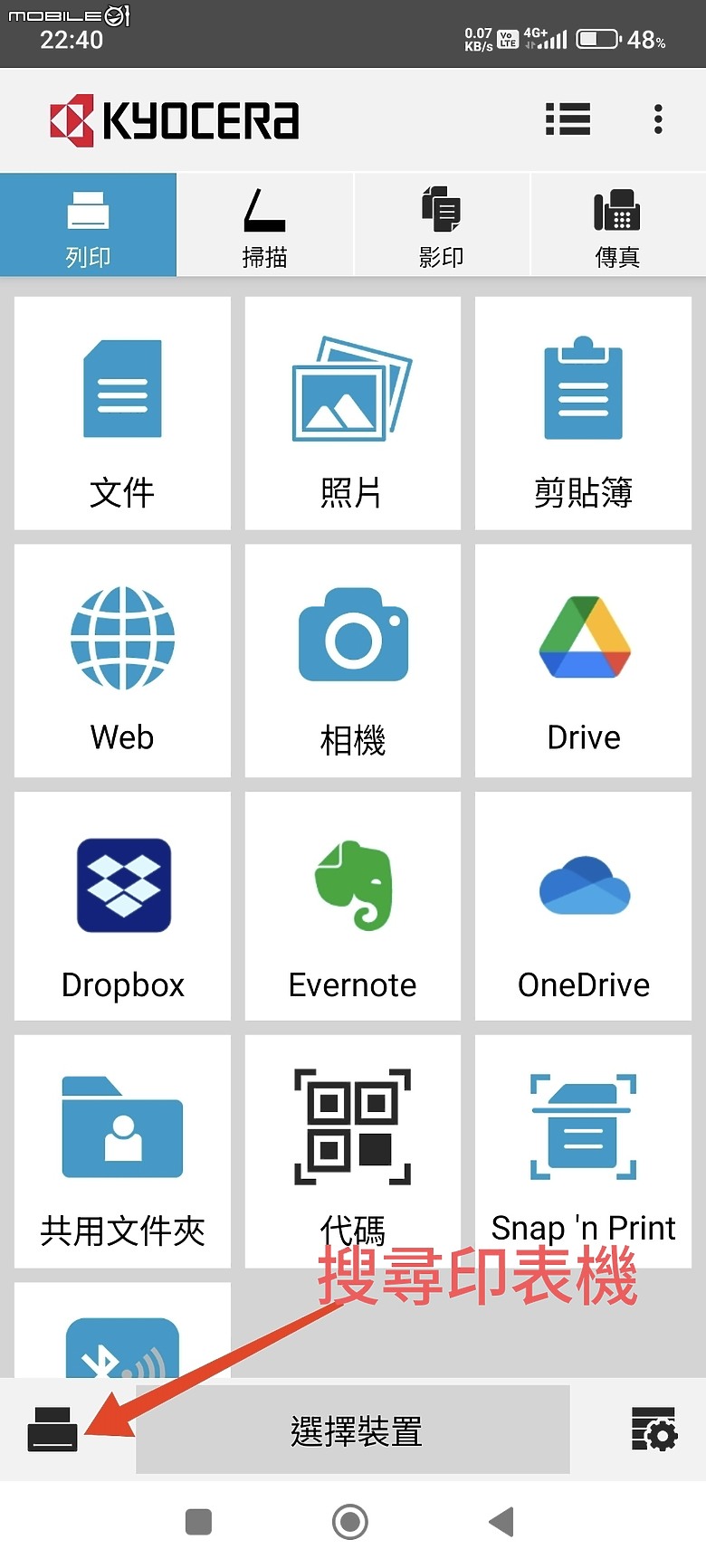706x1568 pixels.
Task: Open the 文件 documents tile
Action: pyautogui.click(x=122, y=413)
